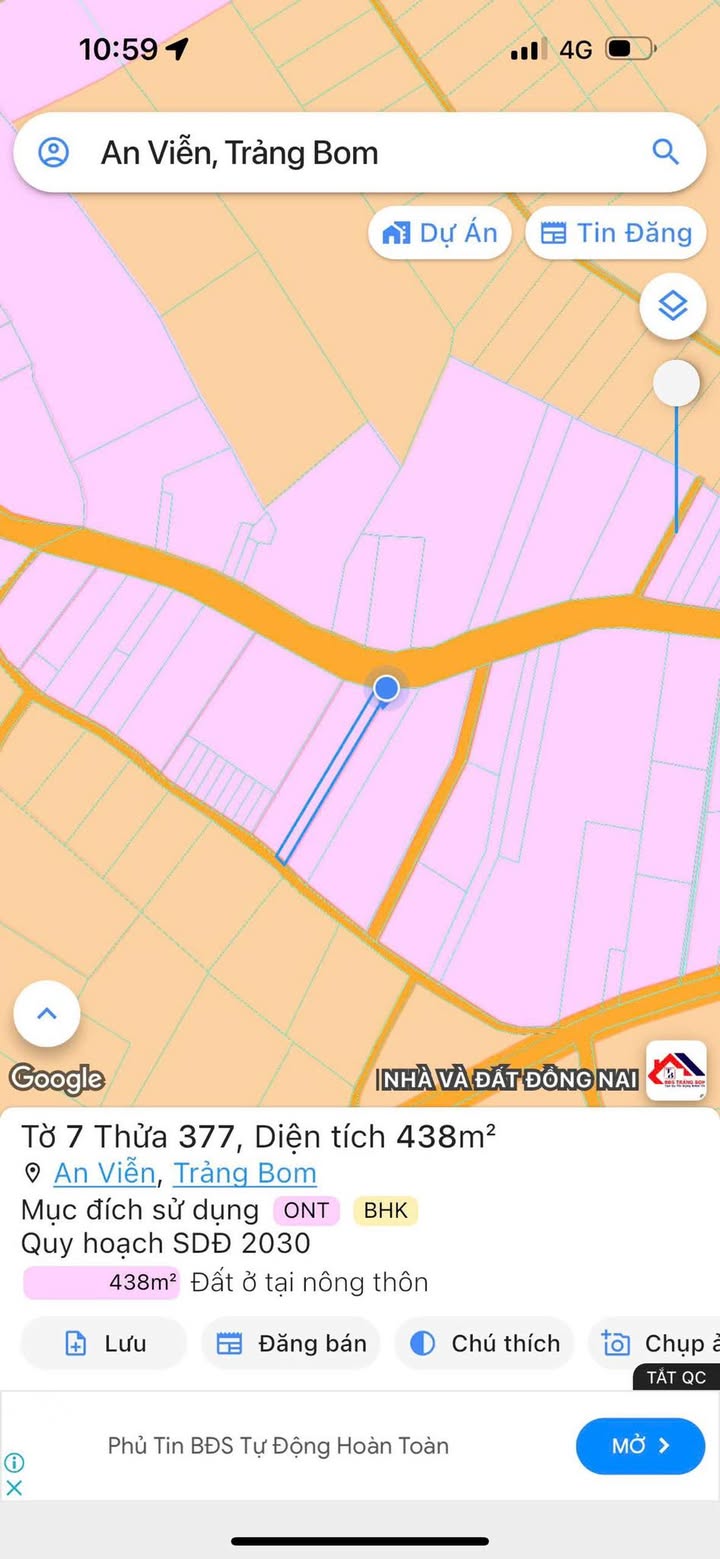
Task: Select the BHK land use chip
Action: click(385, 1210)
